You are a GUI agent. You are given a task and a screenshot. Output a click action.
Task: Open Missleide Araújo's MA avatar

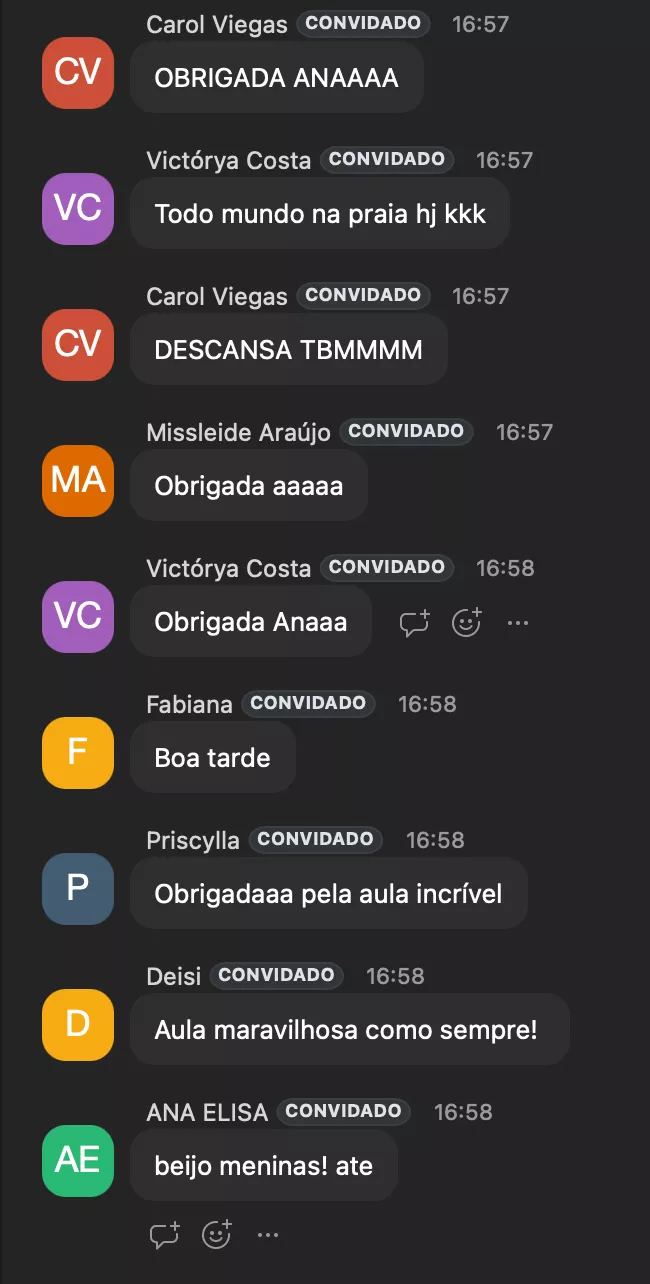click(x=78, y=480)
